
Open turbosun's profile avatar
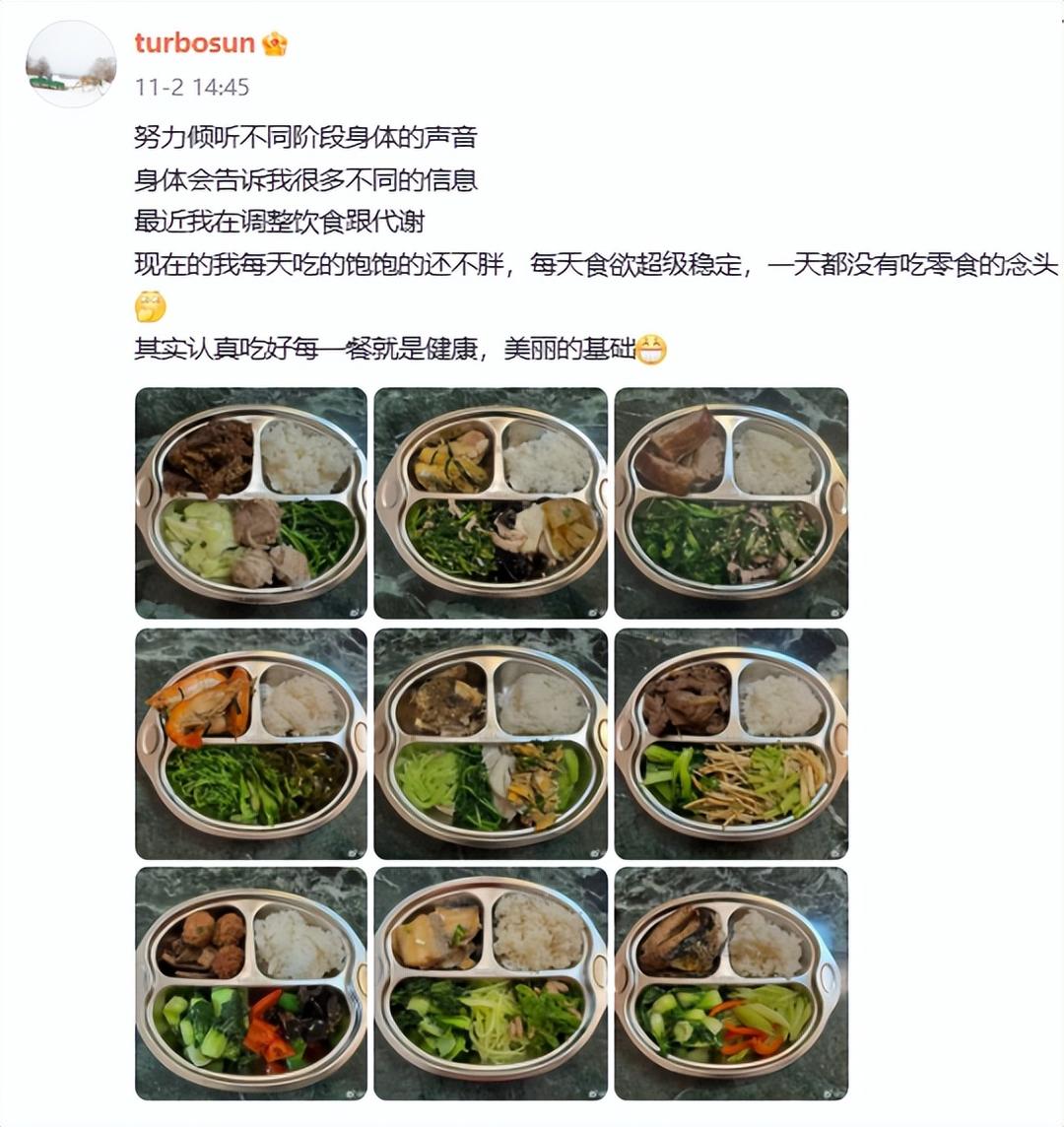(71, 63)
